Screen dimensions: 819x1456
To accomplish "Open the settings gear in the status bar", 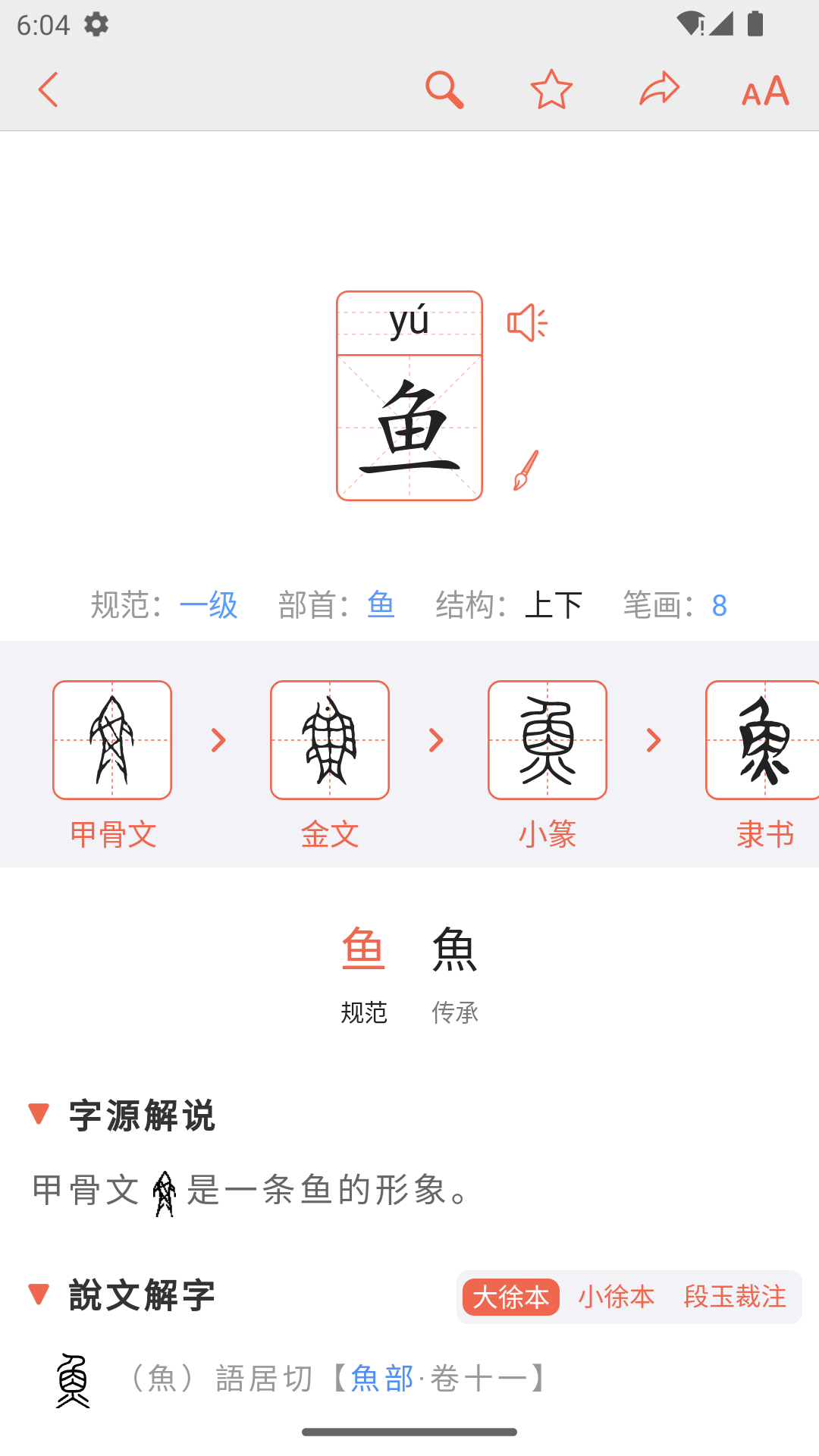I will click(97, 24).
